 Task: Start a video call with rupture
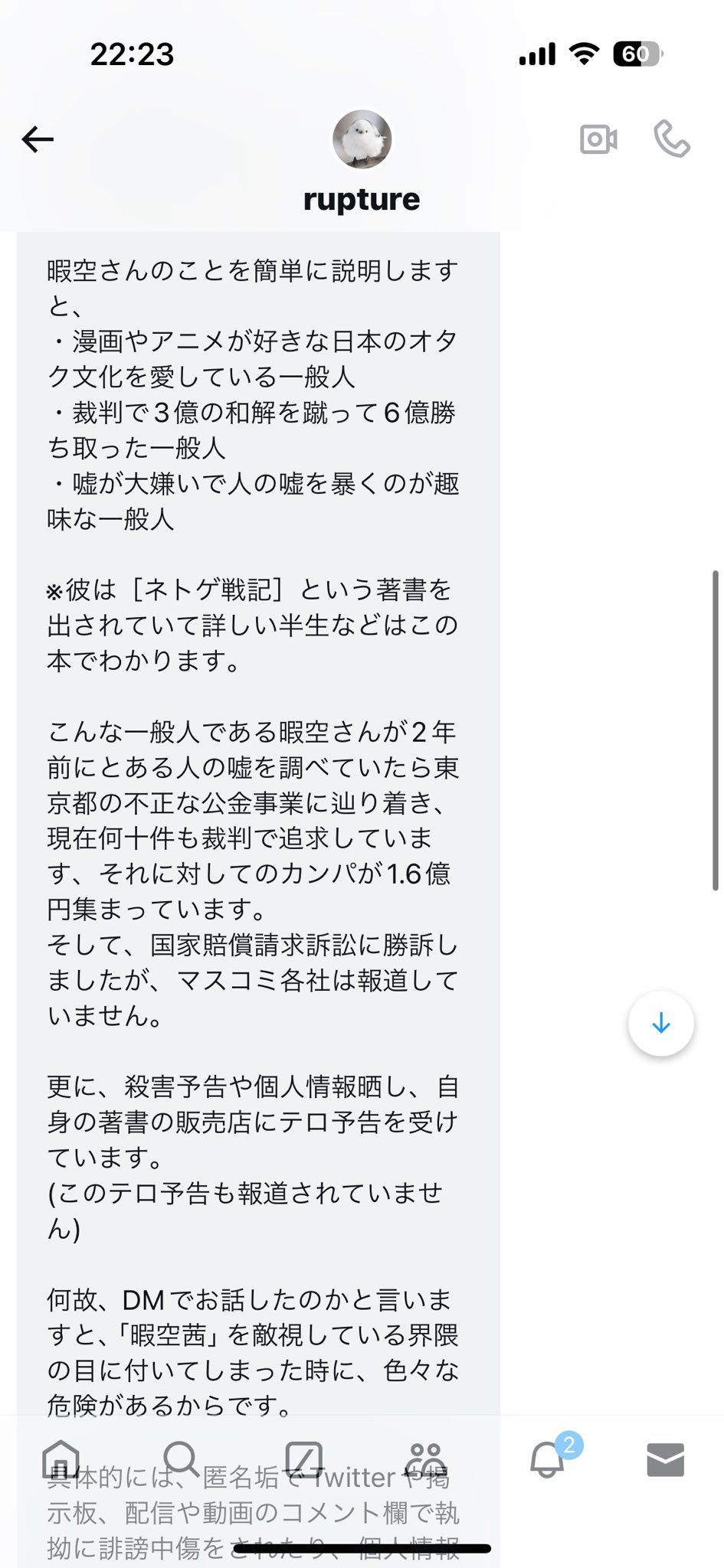pyautogui.click(x=598, y=139)
